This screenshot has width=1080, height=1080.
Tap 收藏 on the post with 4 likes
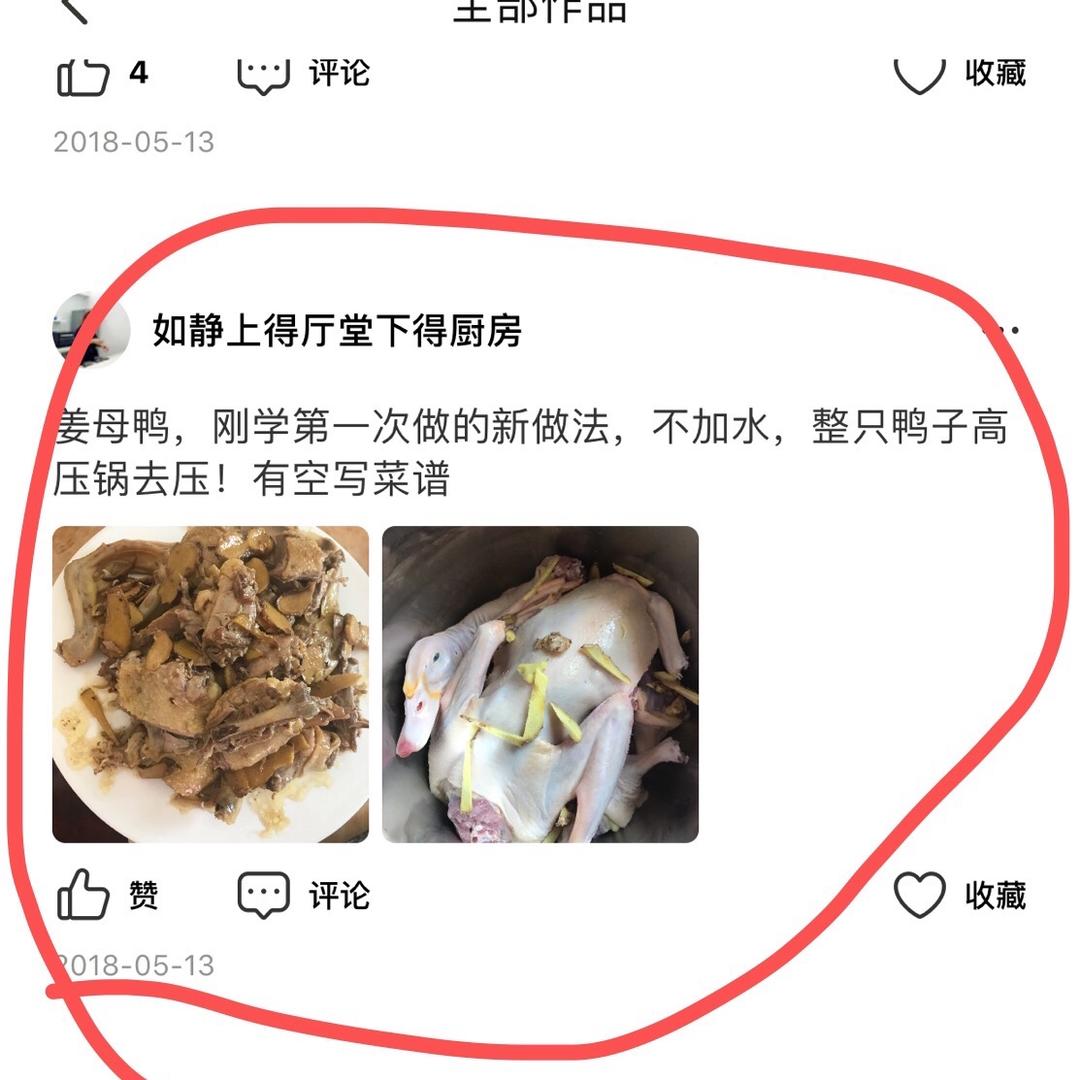tap(959, 74)
